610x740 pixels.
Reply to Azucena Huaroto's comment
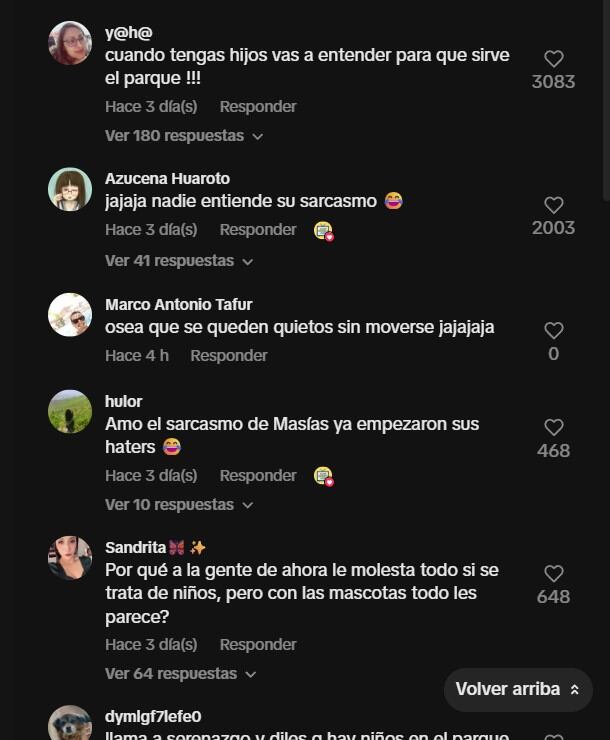258,229
